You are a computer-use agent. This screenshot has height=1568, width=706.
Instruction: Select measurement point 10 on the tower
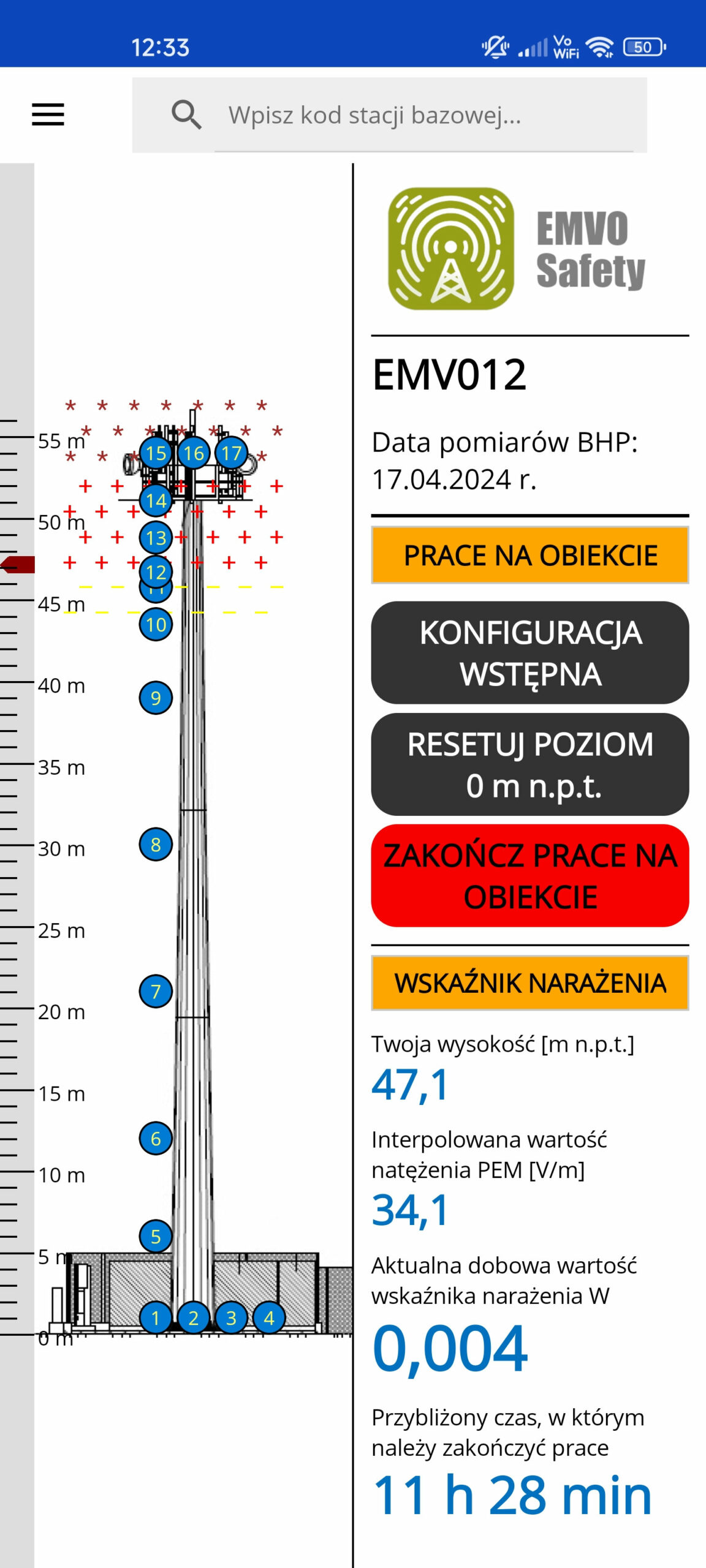point(156,625)
